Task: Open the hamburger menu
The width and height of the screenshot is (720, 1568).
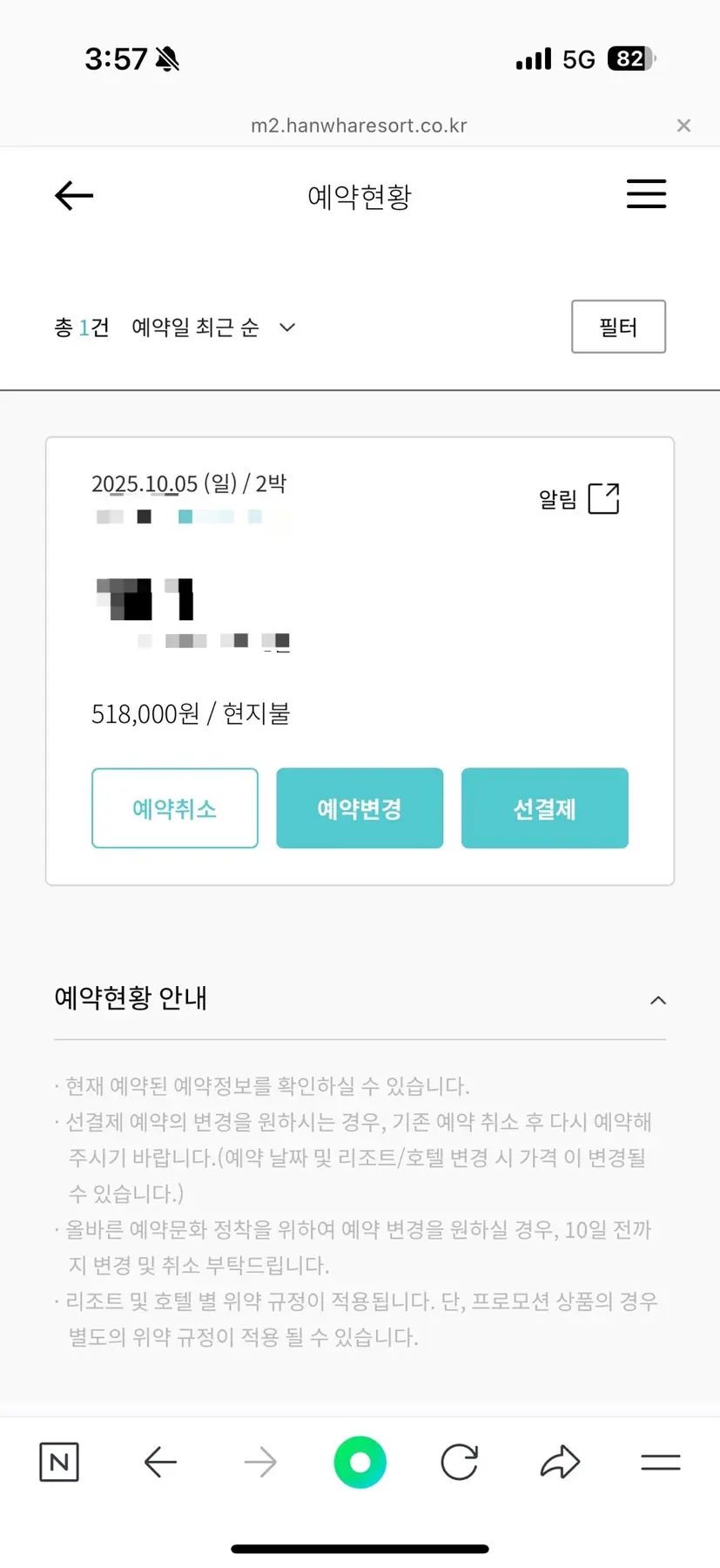Action: pos(646,194)
